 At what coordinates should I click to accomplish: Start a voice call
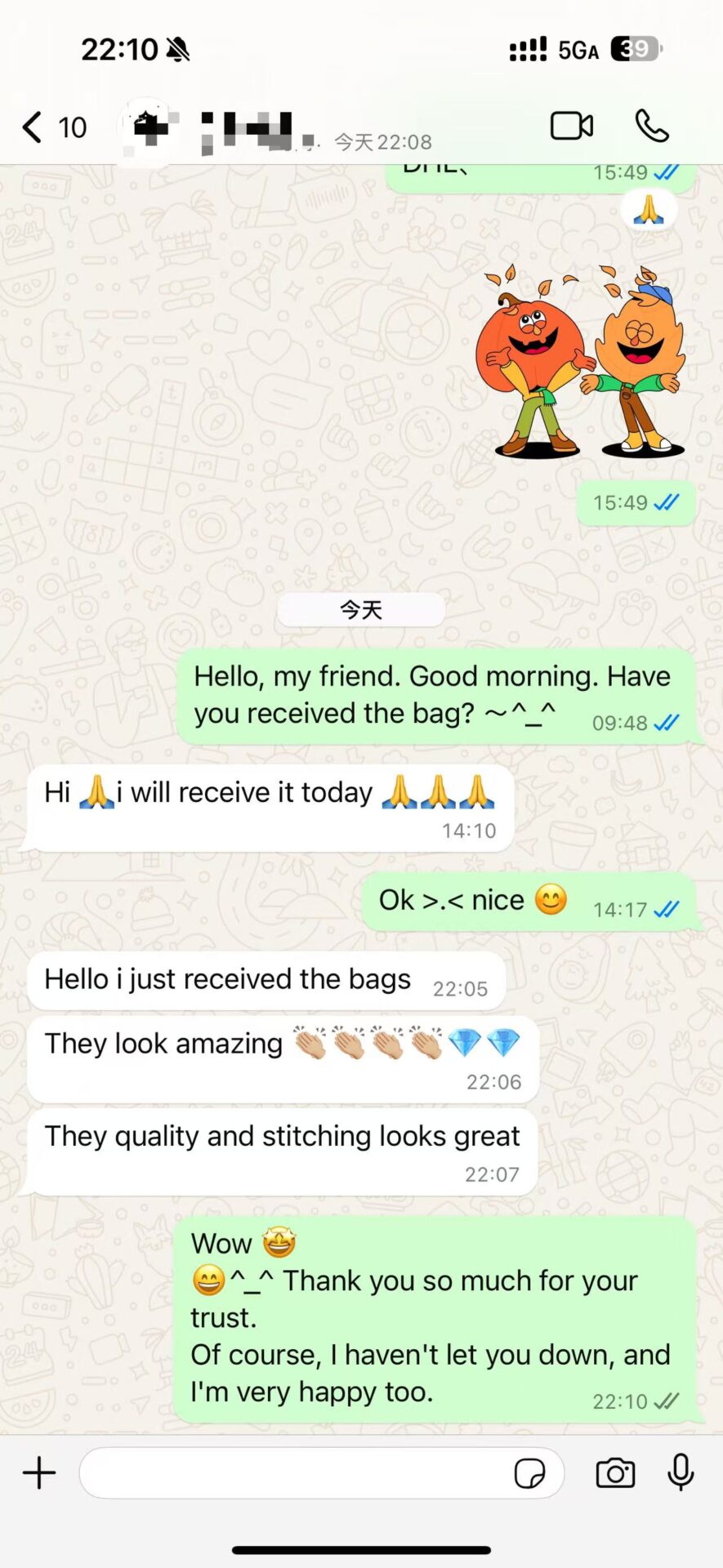click(652, 127)
